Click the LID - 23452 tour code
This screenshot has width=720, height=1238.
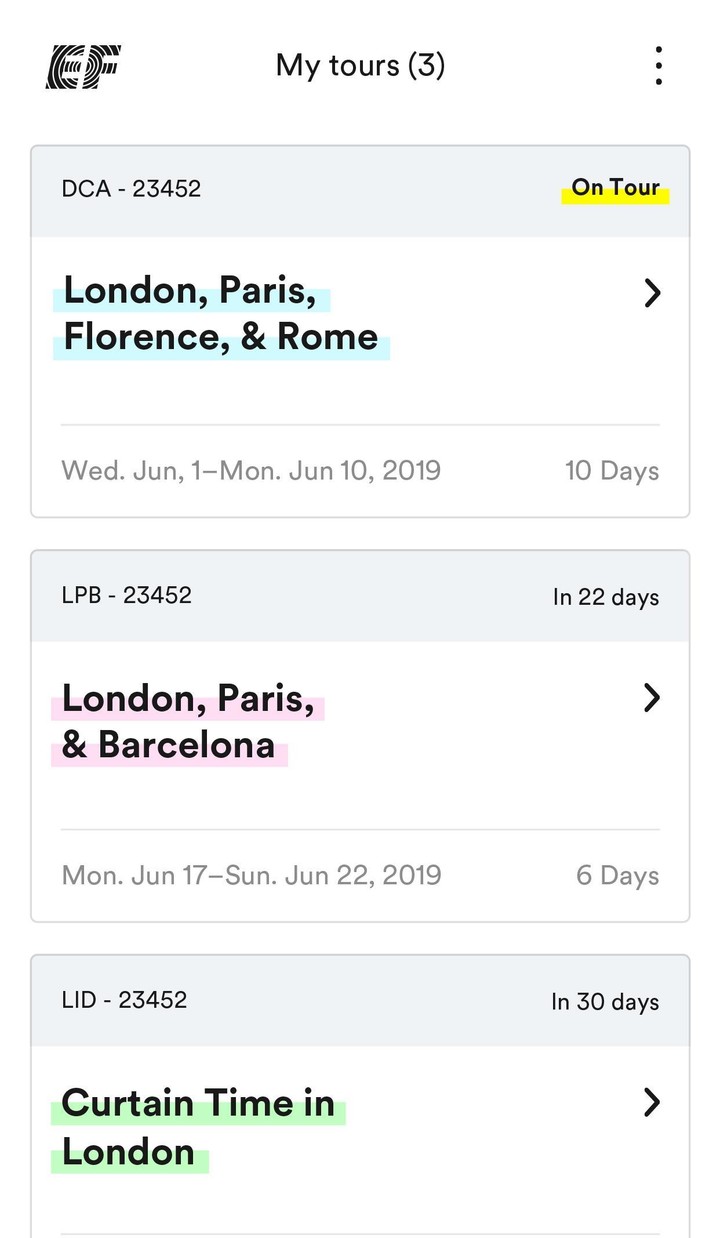point(123,1001)
